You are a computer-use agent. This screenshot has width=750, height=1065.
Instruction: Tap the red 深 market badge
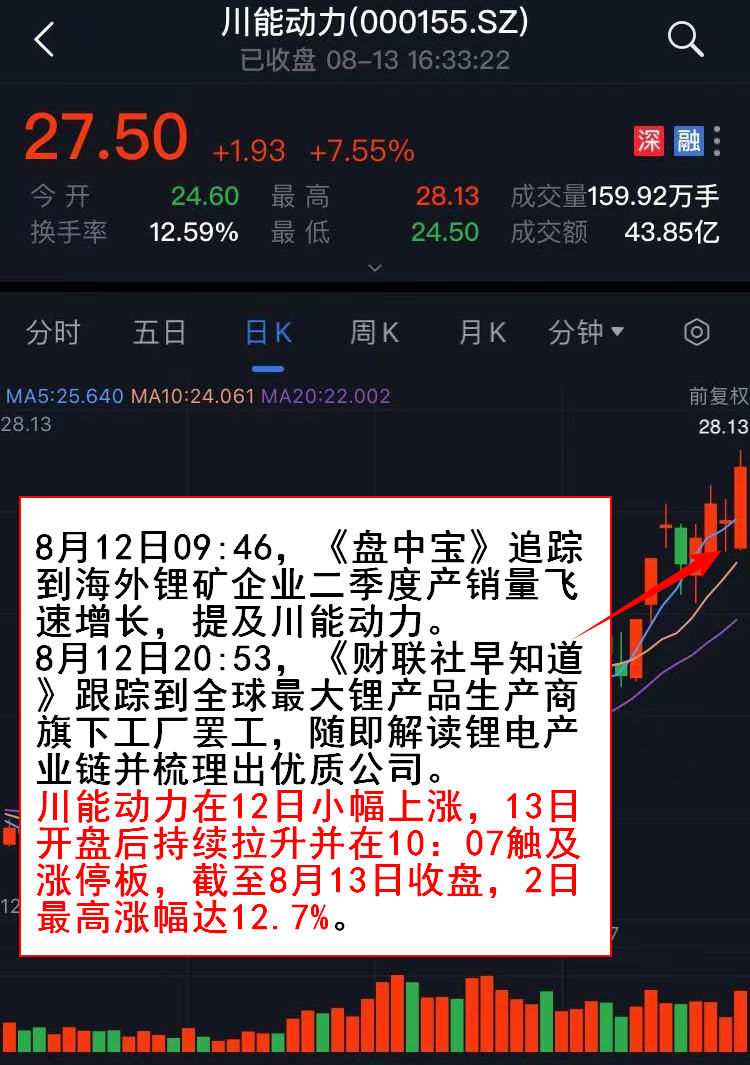[x=649, y=142]
